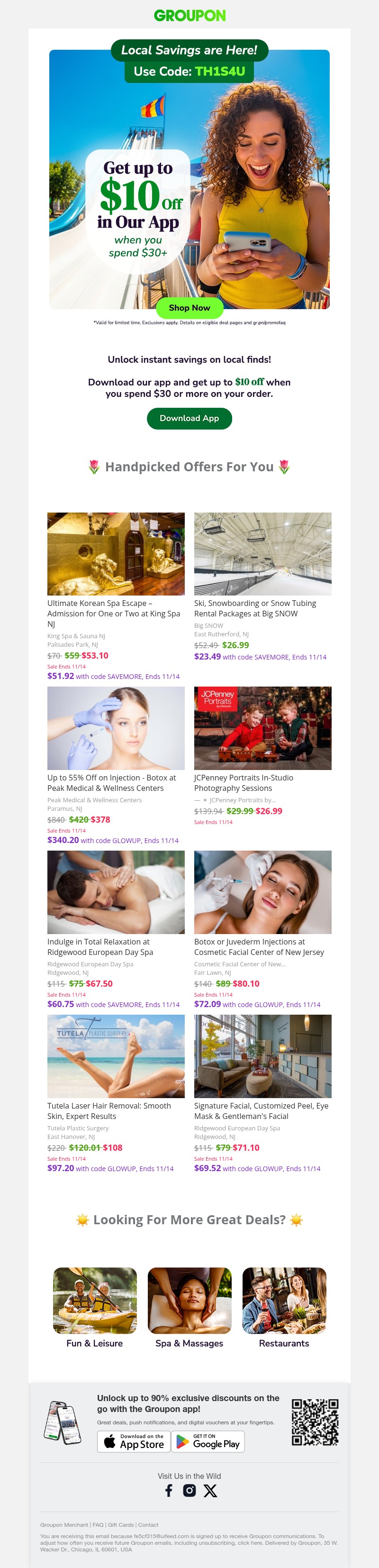Viewport: 379px width, 1568px height.
Task: Open Groupon's Instagram profile
Action: click(189, 1490)
